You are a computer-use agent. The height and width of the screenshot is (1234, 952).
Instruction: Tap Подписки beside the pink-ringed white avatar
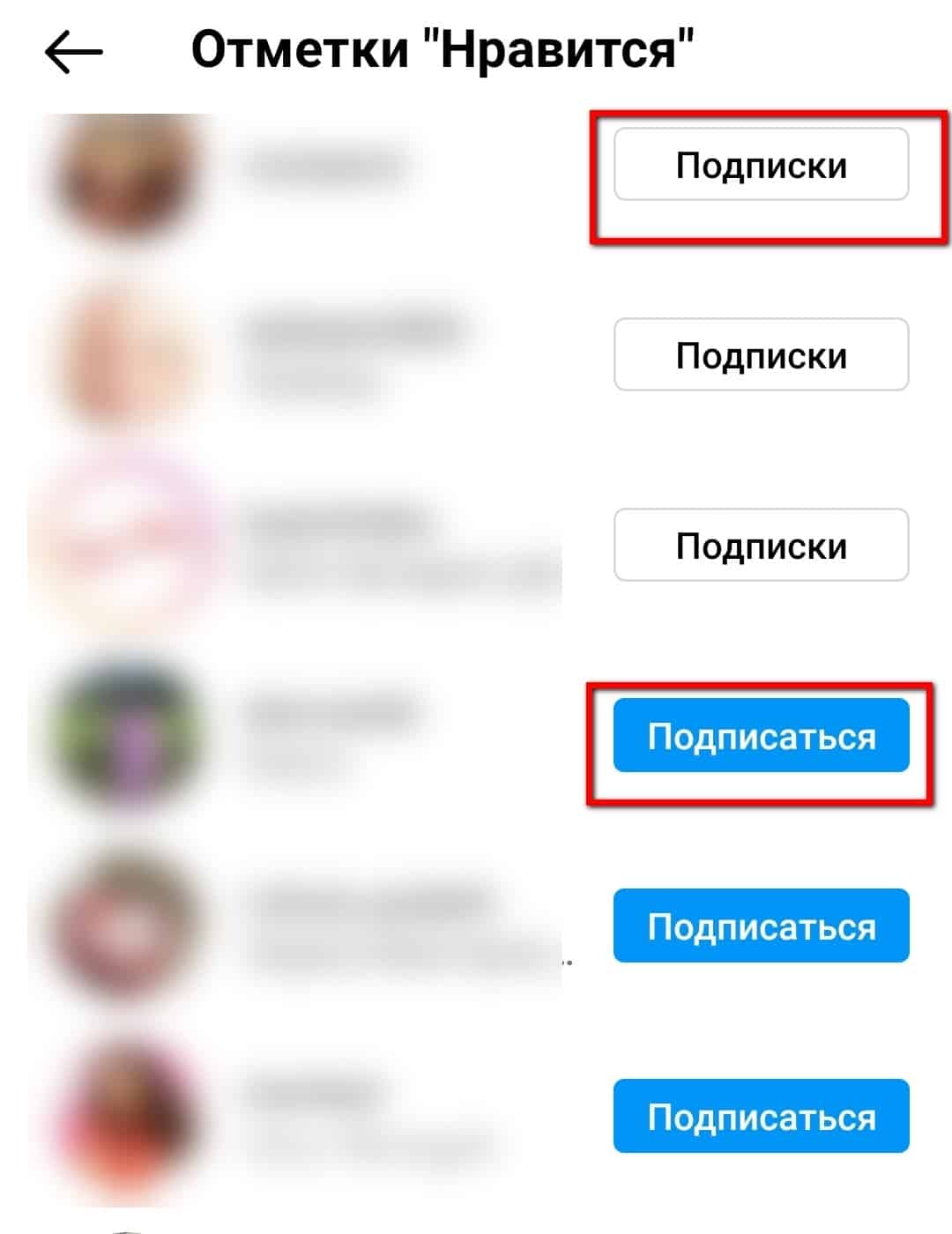click(x=761, y=545)
